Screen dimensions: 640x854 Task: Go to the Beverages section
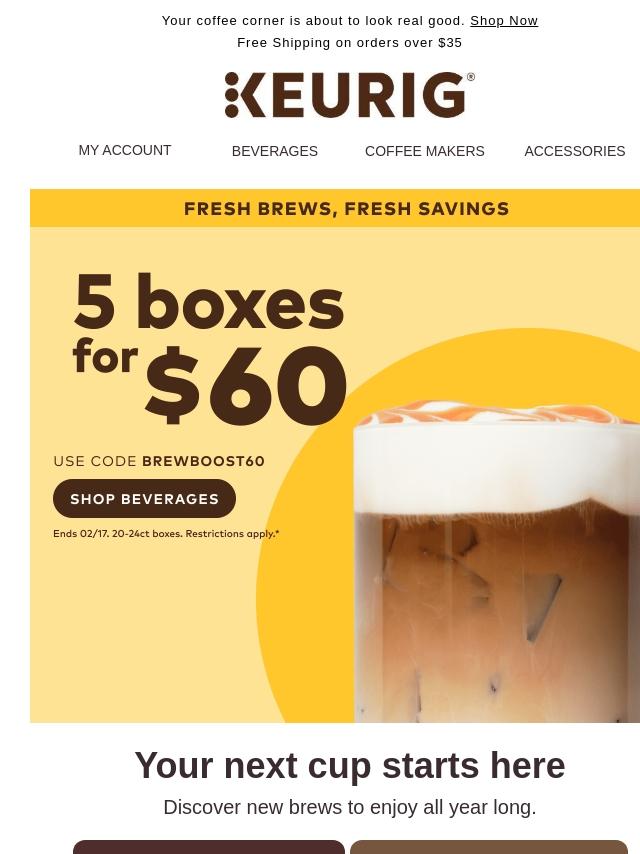click(x=275, y=151)
